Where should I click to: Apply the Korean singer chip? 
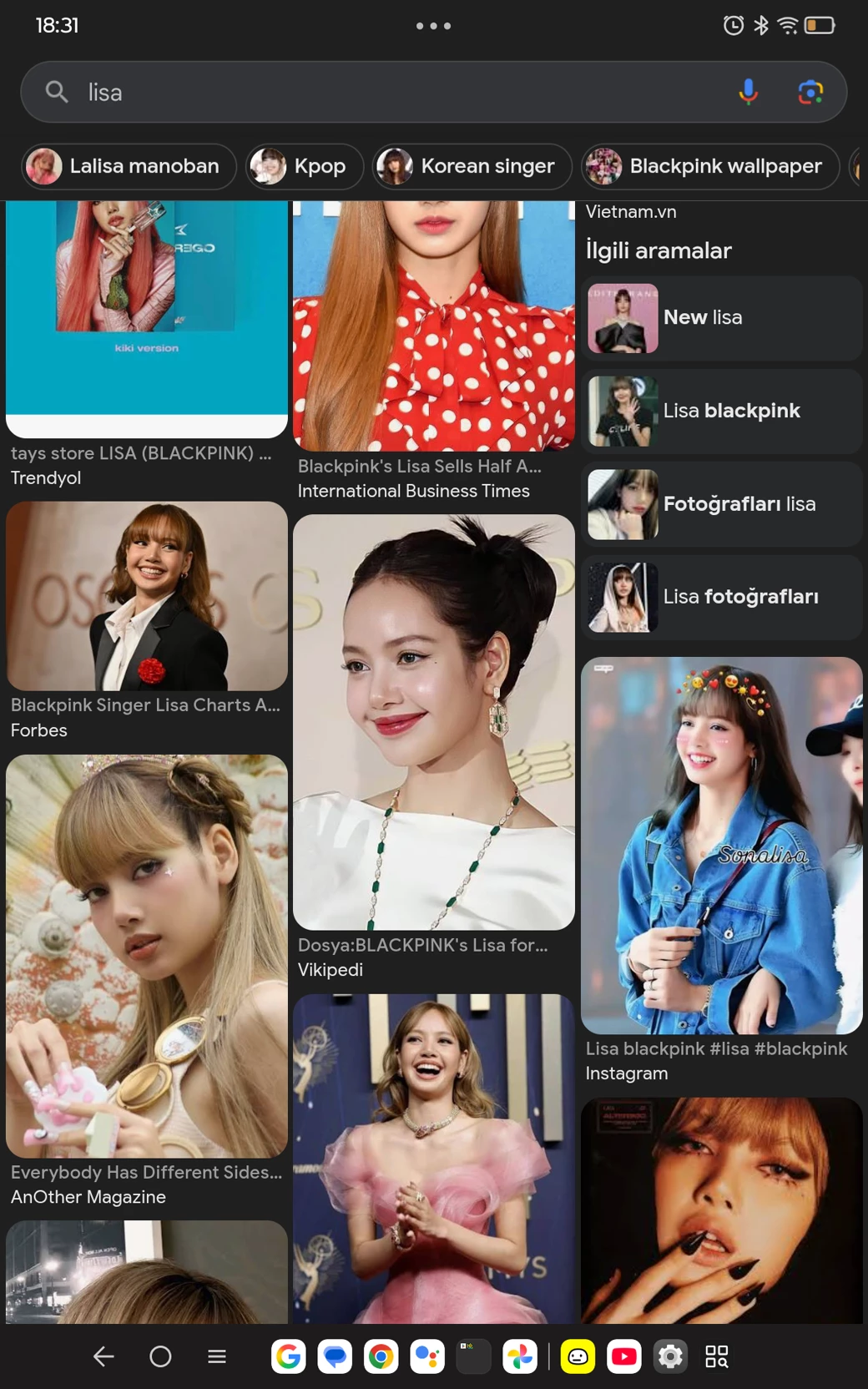coord(472,166)
